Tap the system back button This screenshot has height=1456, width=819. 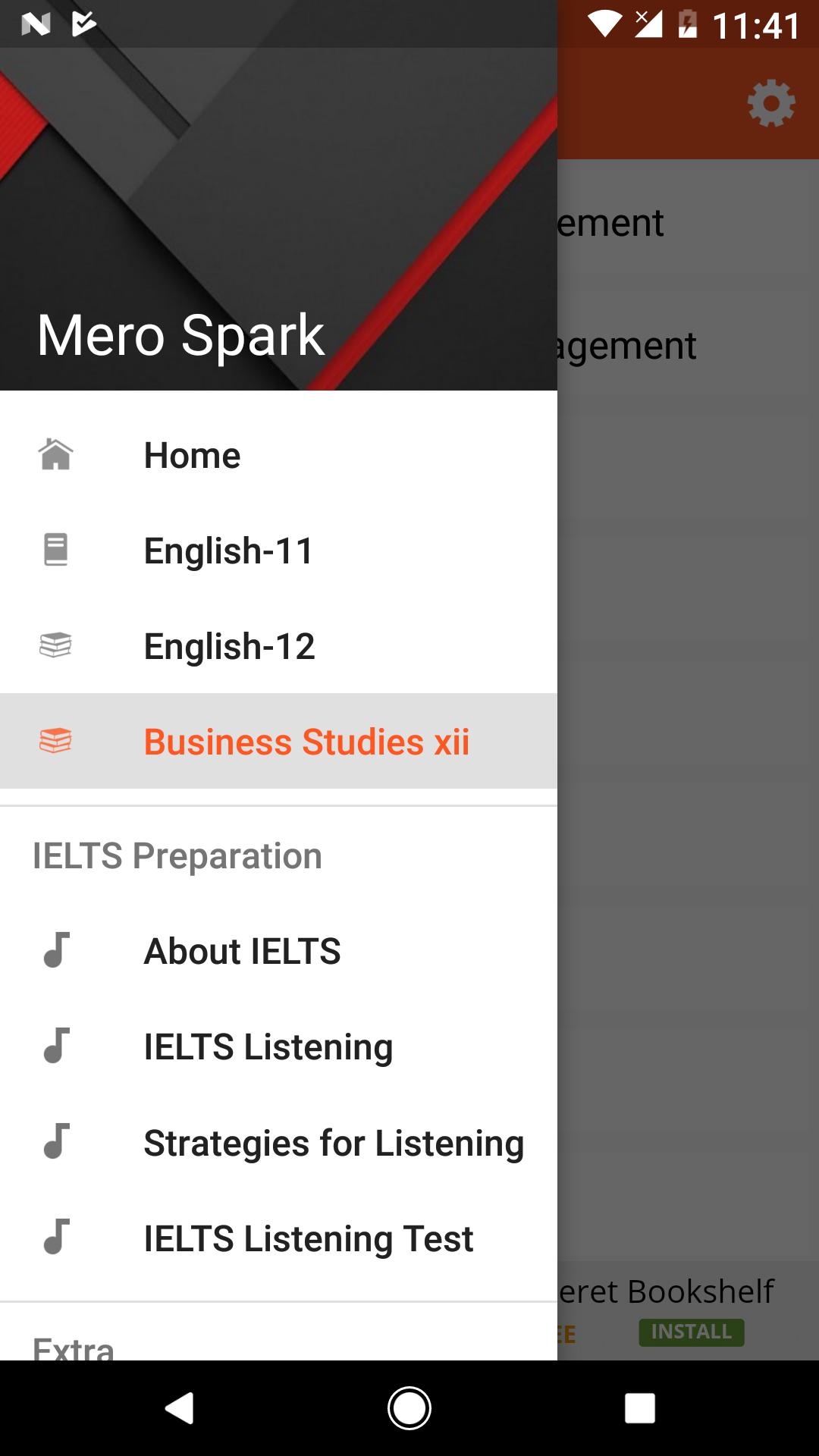point(180,1408)
